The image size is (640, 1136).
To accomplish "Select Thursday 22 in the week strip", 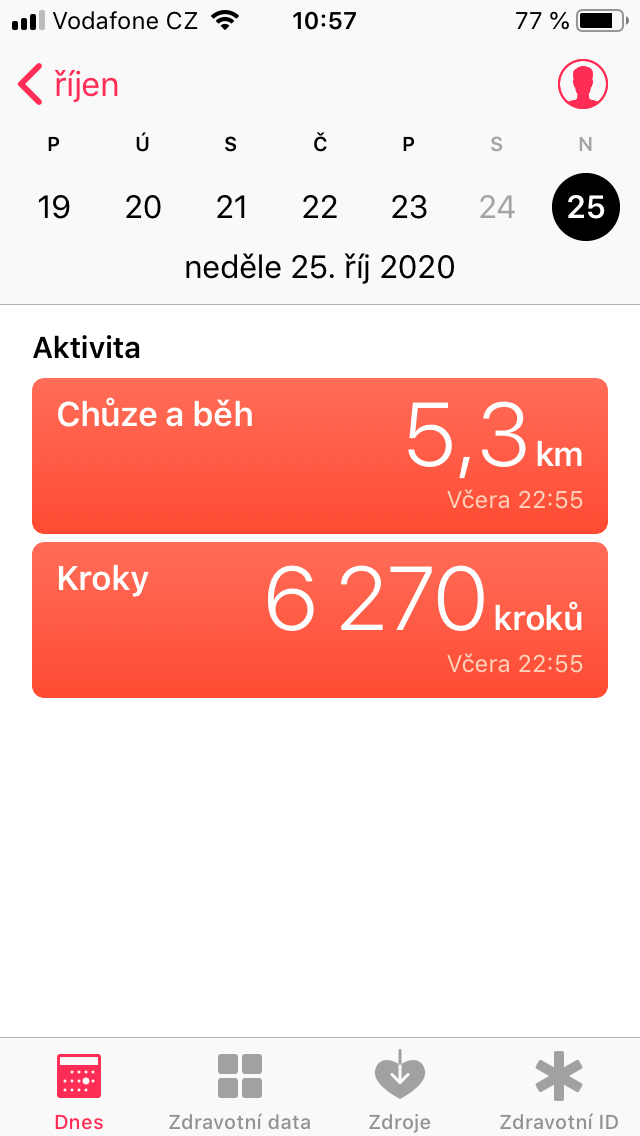I will [320, 207].
